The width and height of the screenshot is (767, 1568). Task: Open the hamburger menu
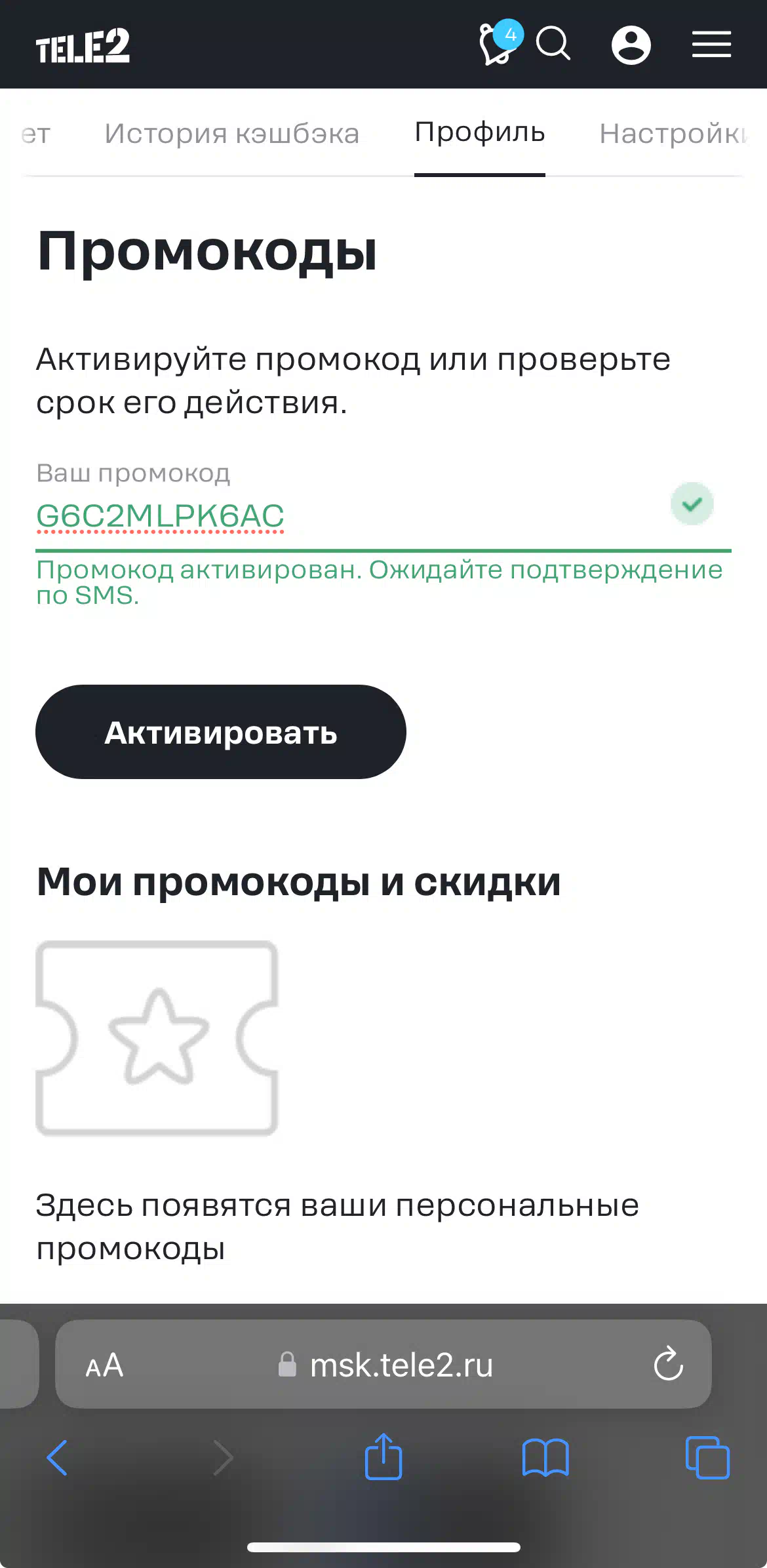coord(711,45)
